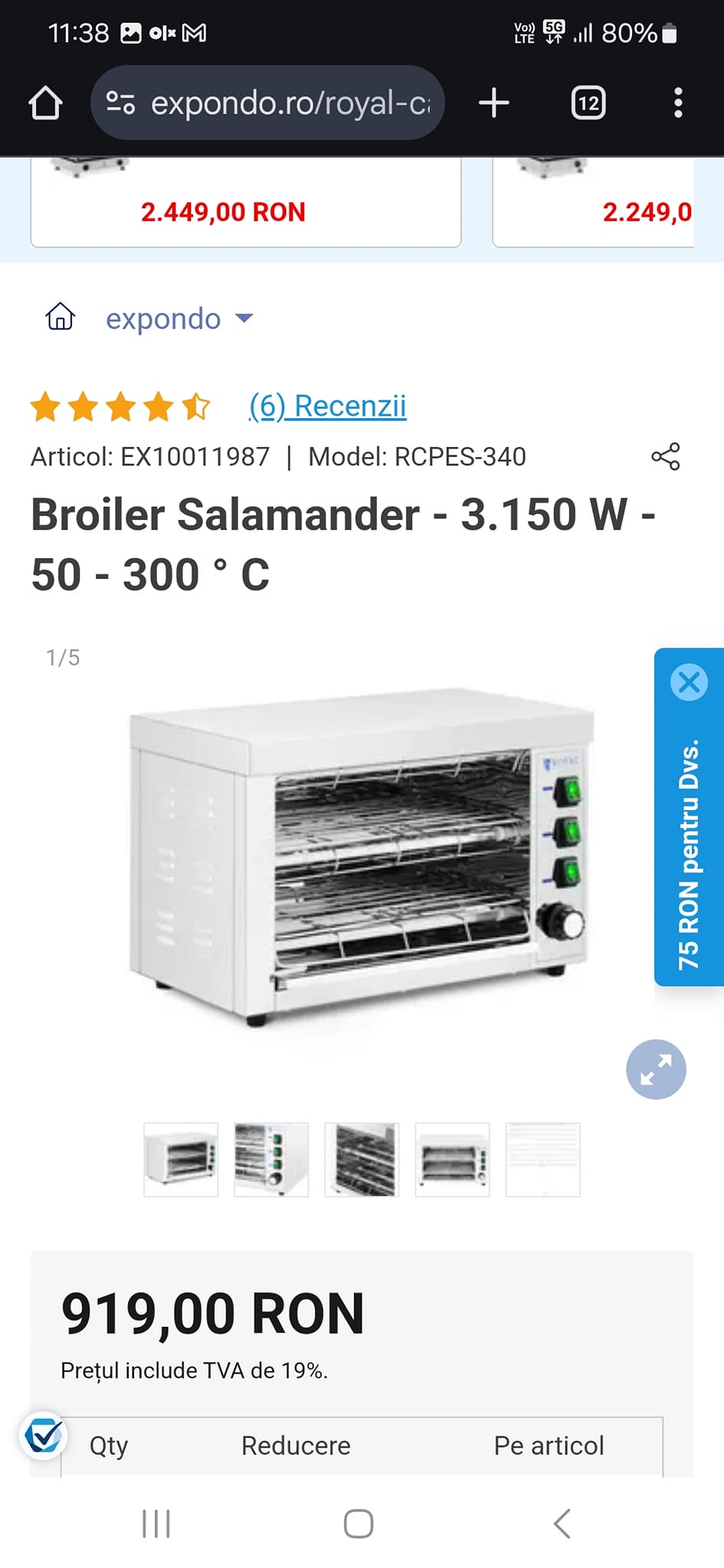724x1568 pixels.
Task: Tap the browser home icon
Action: 45,103
